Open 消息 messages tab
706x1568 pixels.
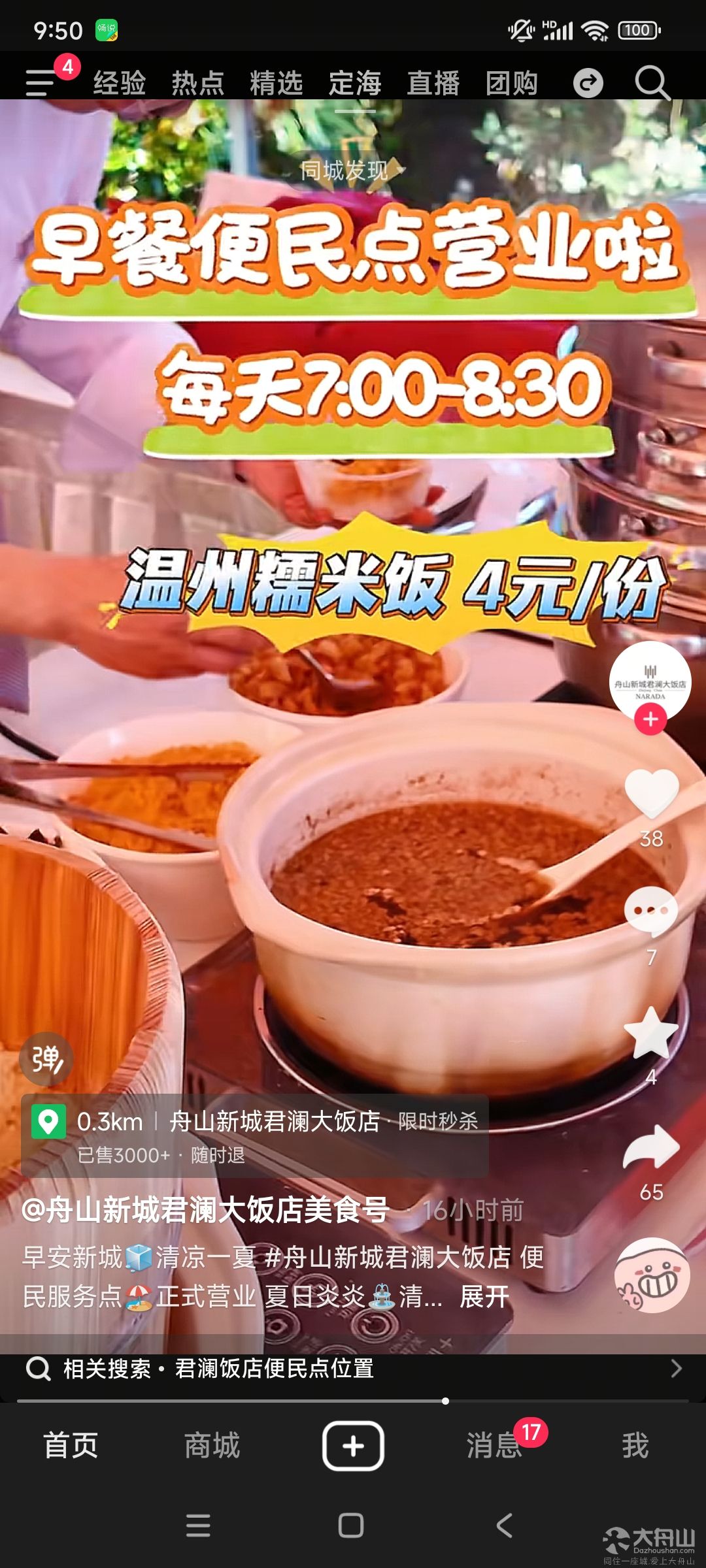(494, 1446)
